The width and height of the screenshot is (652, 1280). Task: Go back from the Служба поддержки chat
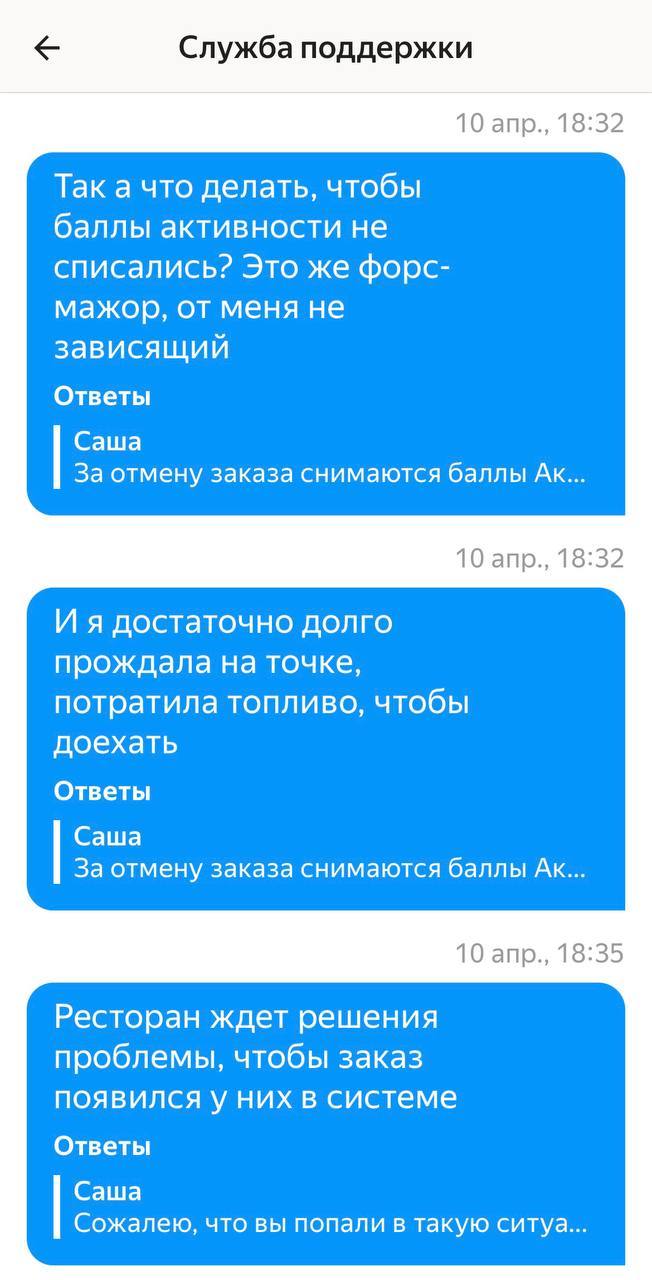(x=47, y=48)
